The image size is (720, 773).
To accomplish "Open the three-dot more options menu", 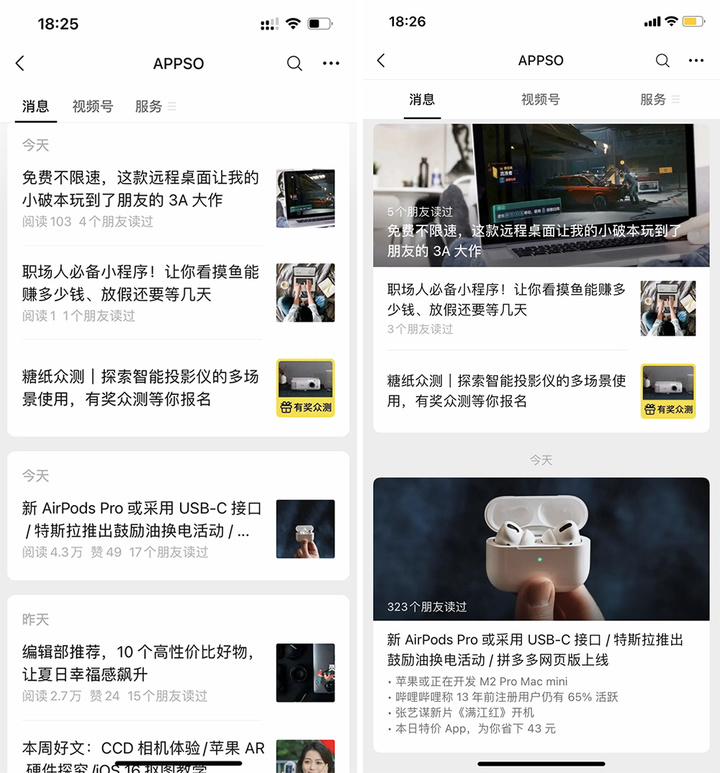I will point(331,63).
